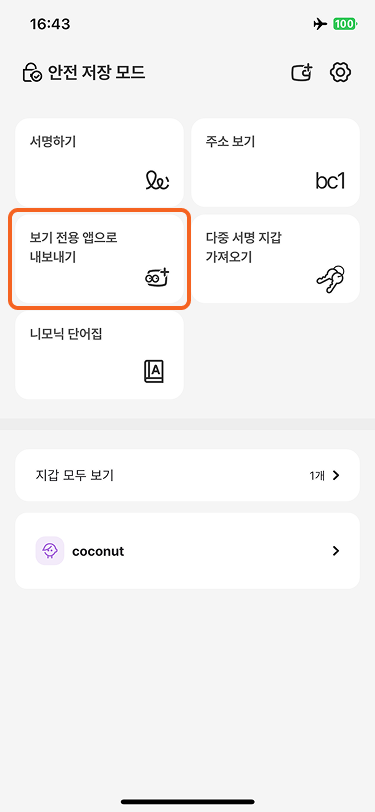Open the 서명하기 card
375x812 pixels.
[x=99, y=163]
